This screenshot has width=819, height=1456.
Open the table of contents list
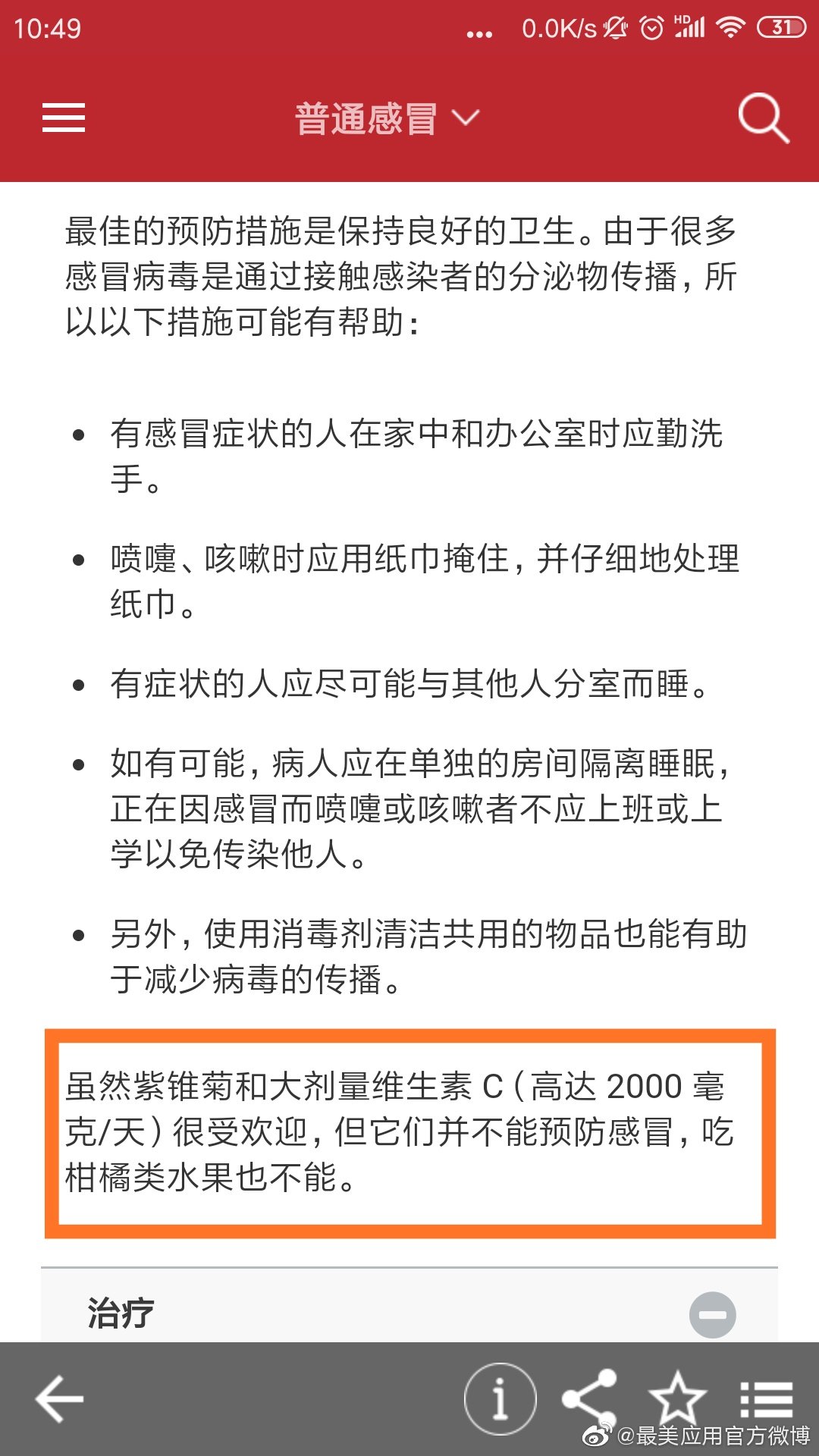[x=767, y=1399]
